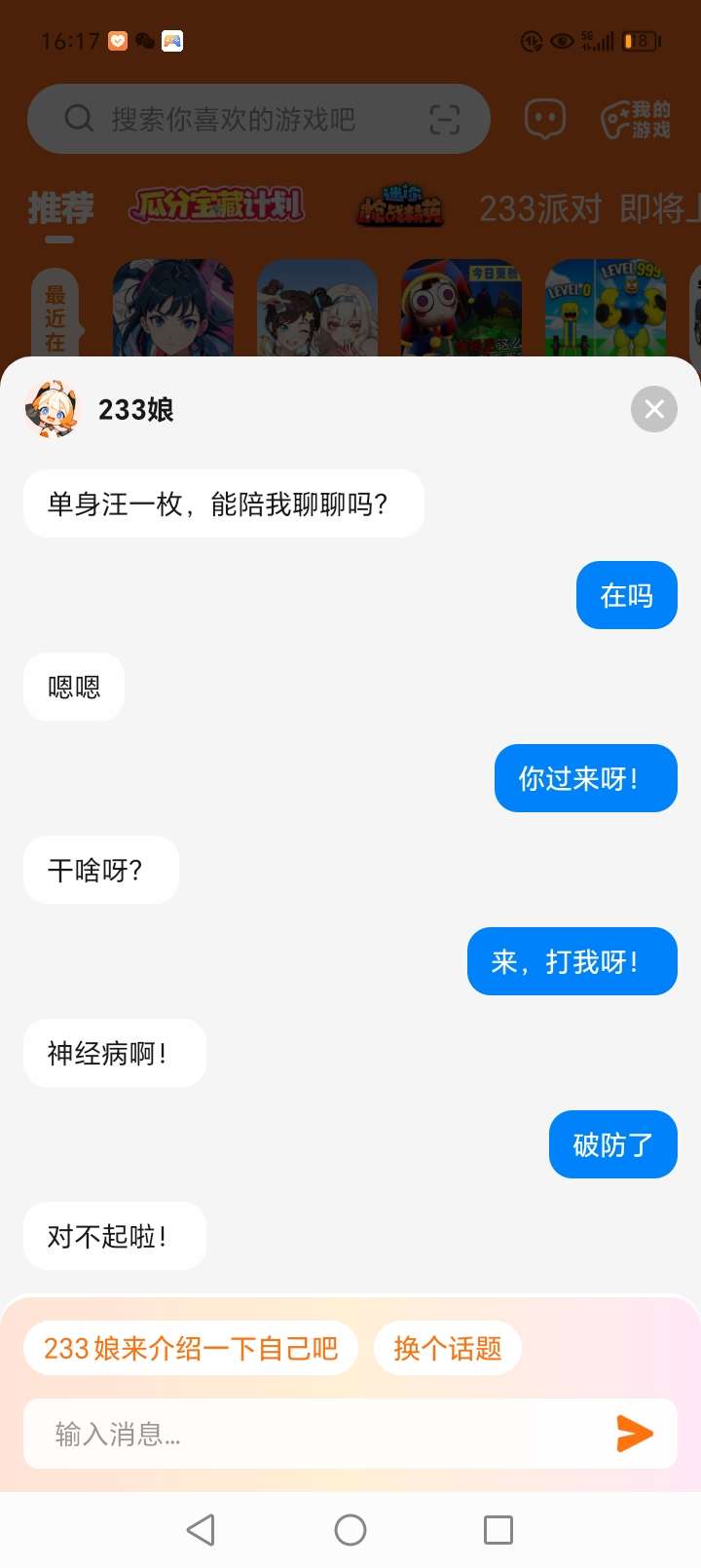Image resolution: width=701 pixels, height=1568 pixels.
Task: Focus the 输入消息 text field
Action: (x=312, y=1434)
